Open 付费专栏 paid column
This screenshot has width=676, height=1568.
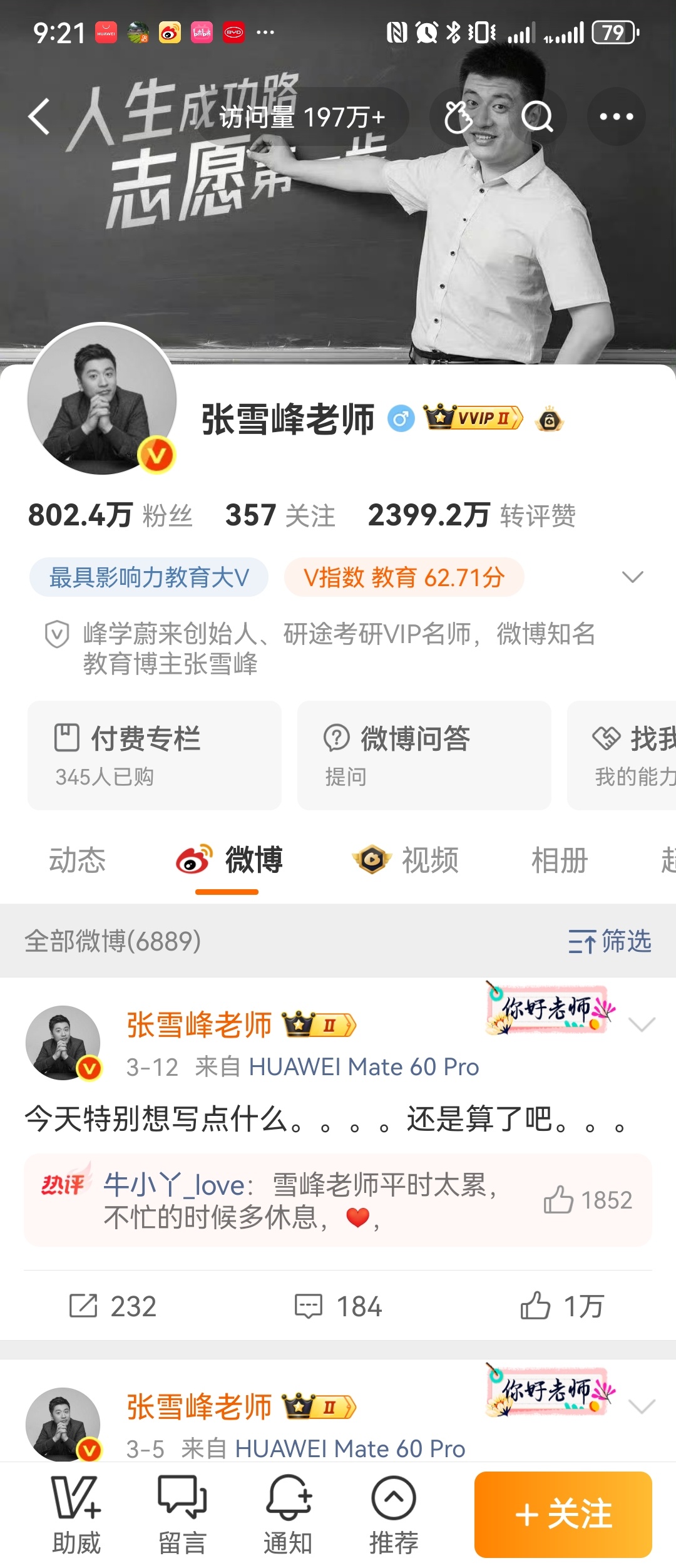[153, 755]
